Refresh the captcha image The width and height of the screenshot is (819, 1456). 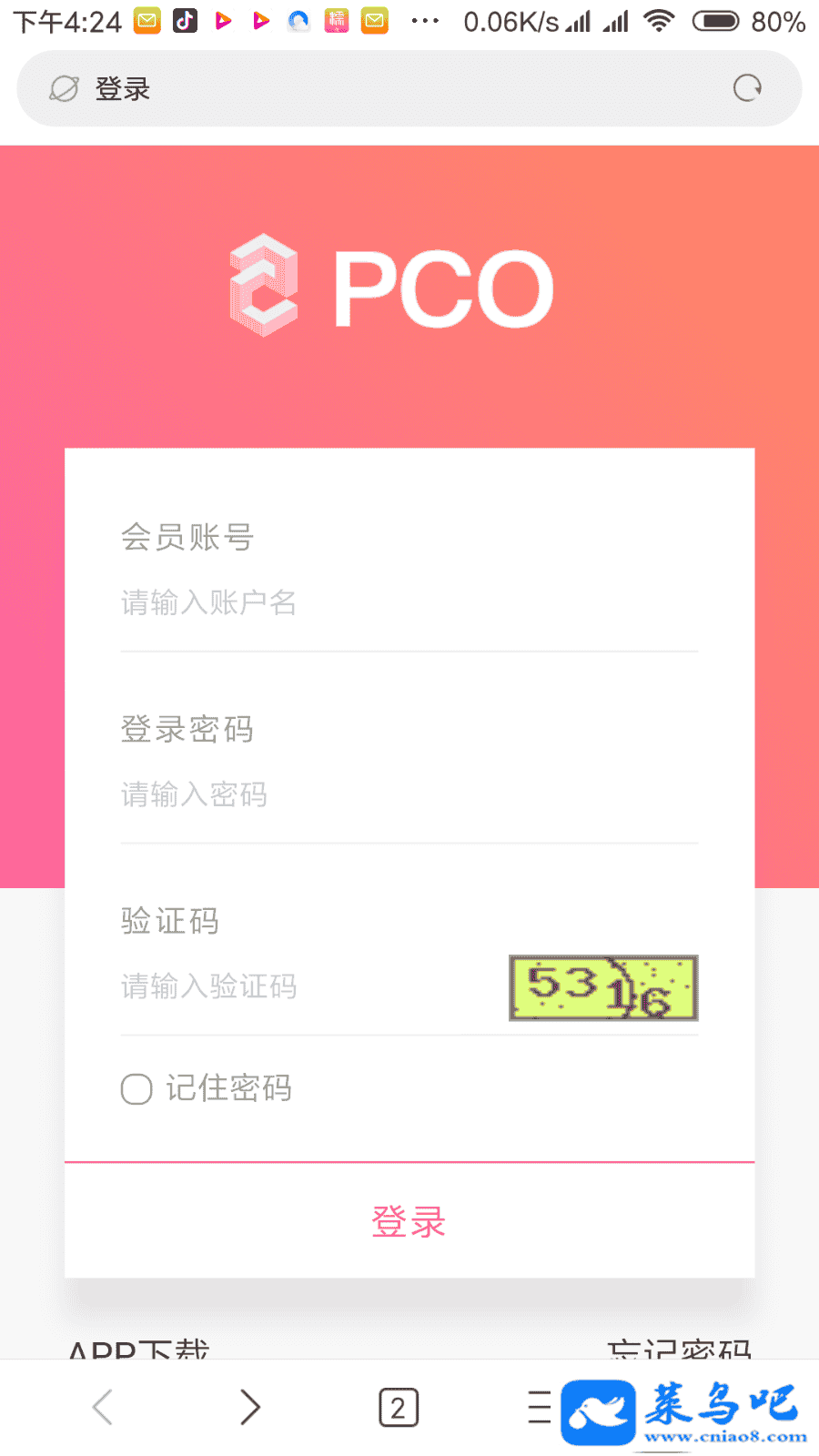603,987
